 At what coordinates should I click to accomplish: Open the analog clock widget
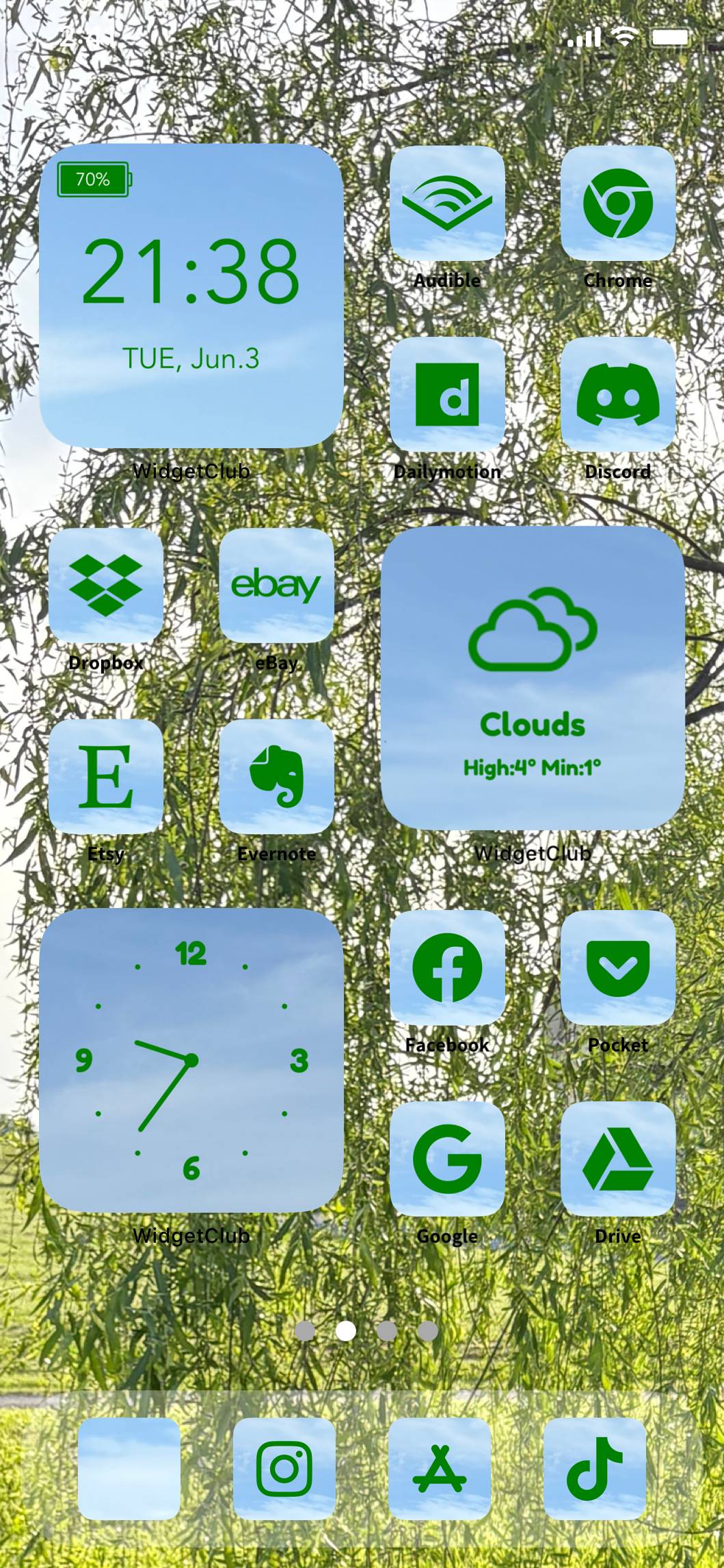pyautogui.click(x=191, y=1060)
